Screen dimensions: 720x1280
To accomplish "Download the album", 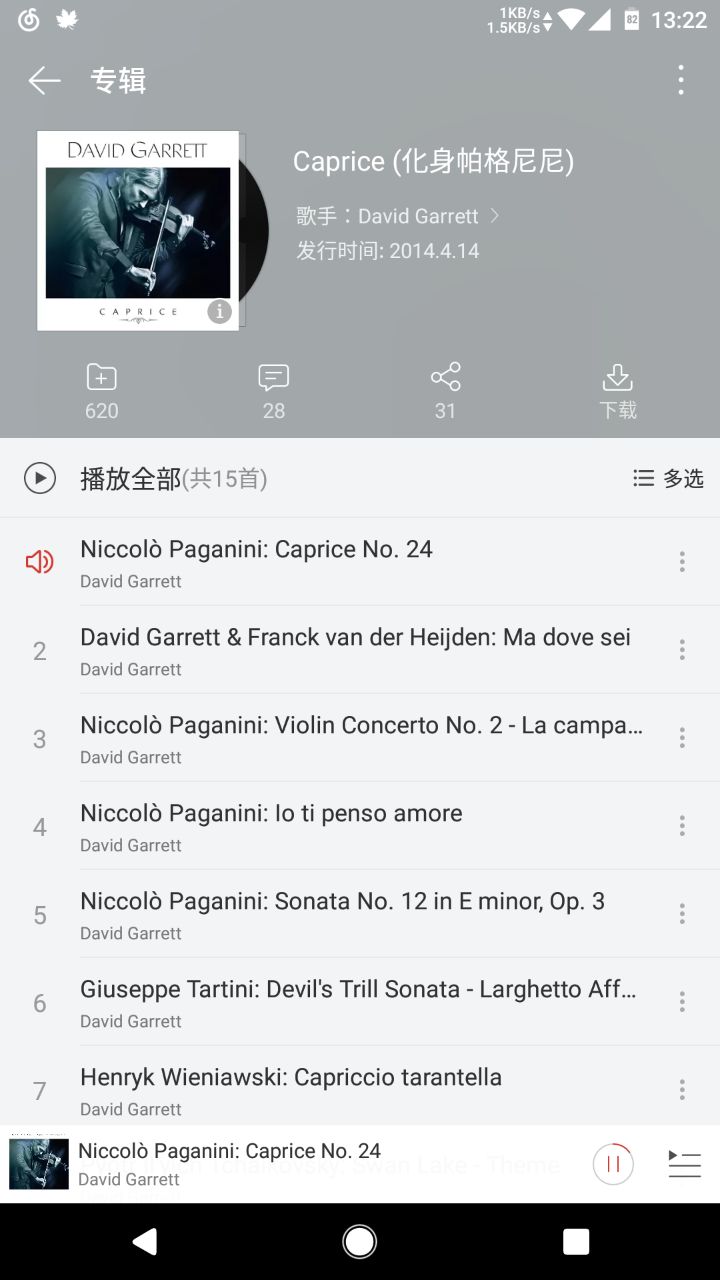I will pos(617,391).
